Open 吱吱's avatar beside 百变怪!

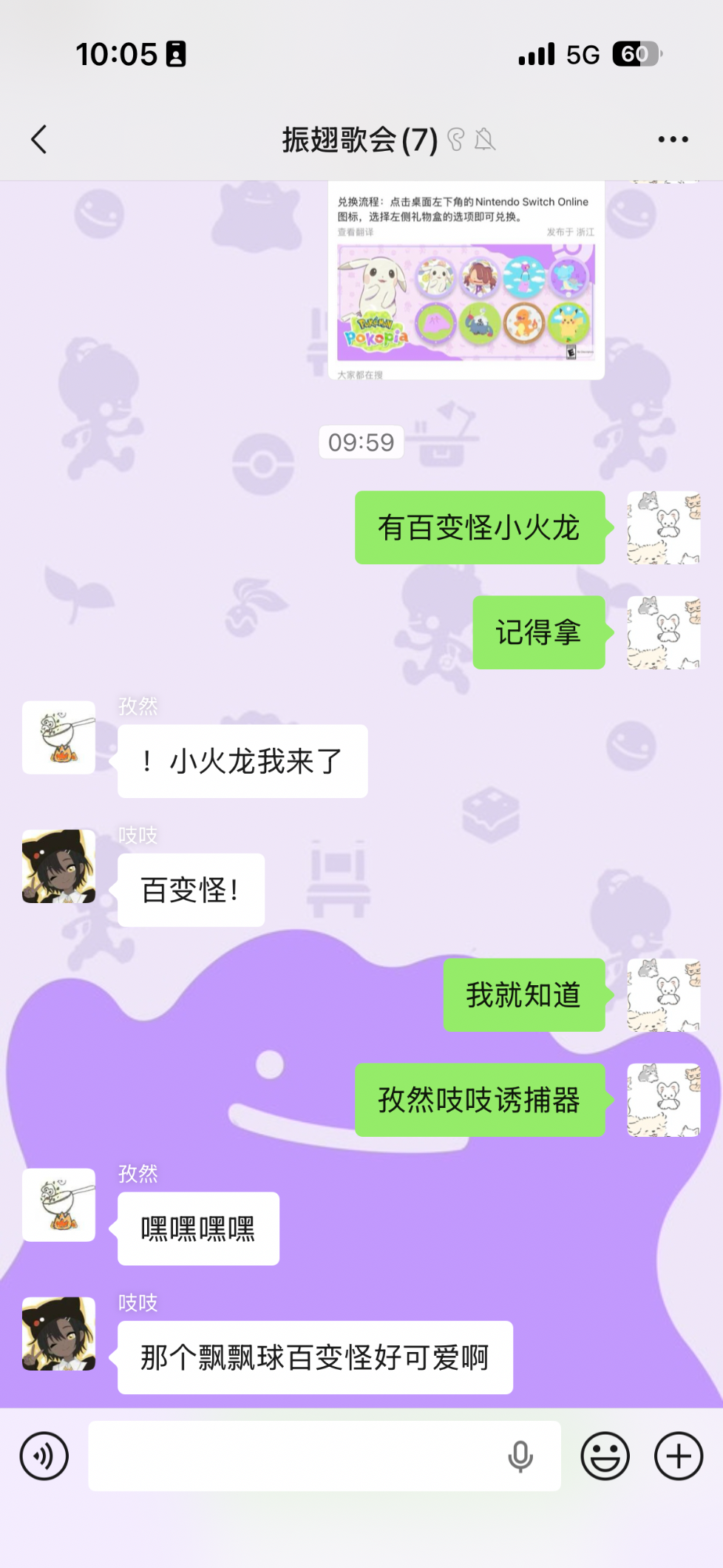59,866
